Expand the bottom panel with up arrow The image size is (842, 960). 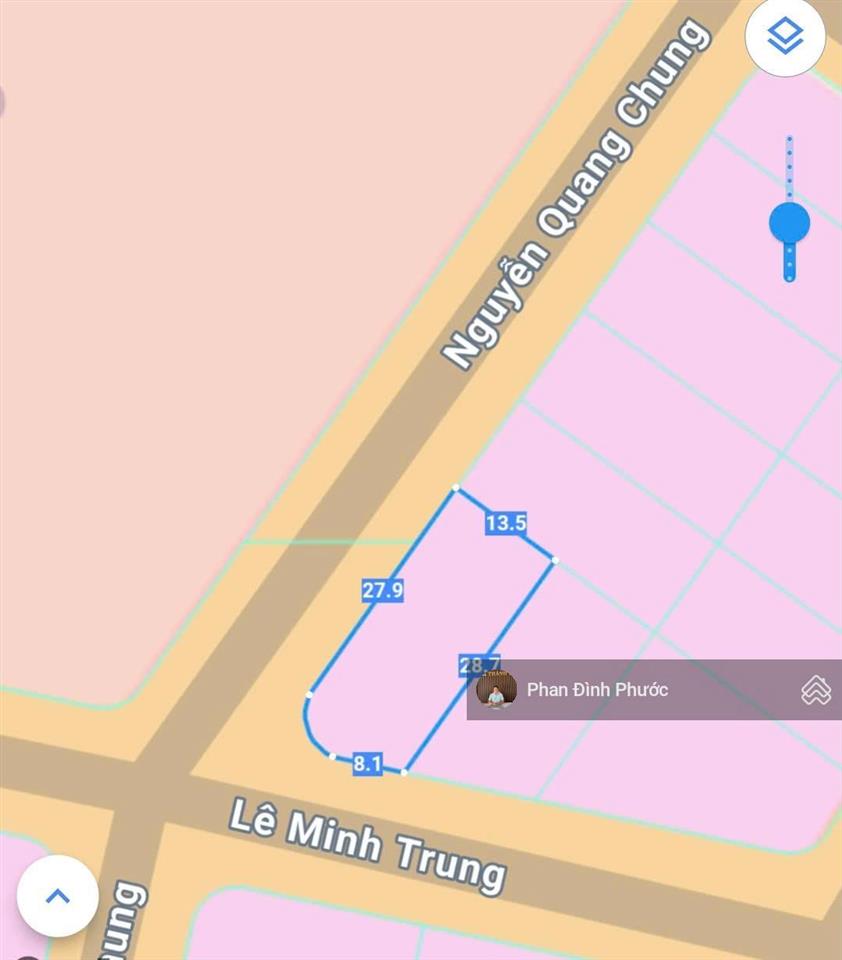58,896
